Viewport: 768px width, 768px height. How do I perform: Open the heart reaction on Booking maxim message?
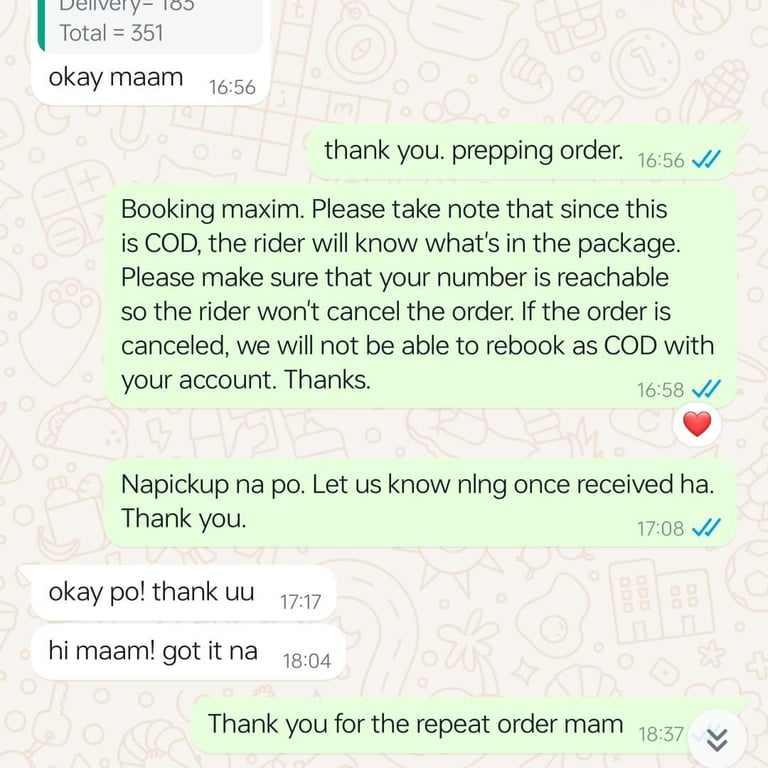point(696,425)
